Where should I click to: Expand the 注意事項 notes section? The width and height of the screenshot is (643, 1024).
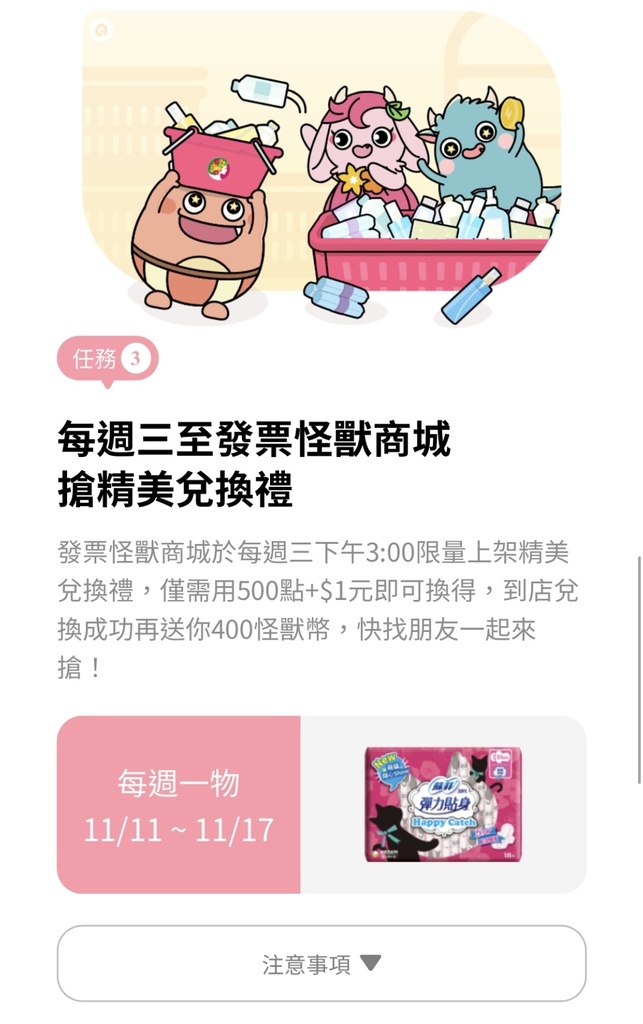321,963
